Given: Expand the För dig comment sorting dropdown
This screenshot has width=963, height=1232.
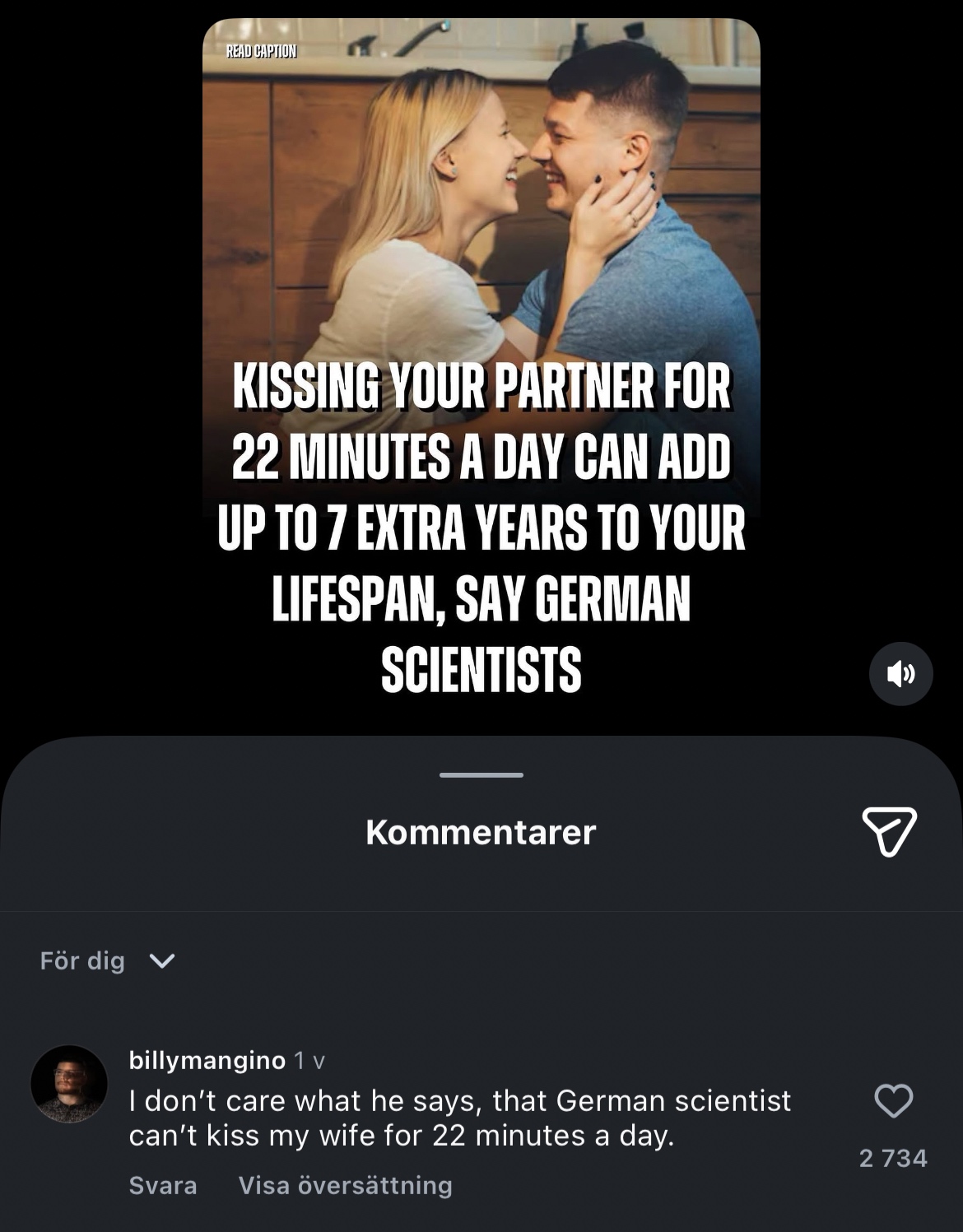Looking at the screenshot, I should (x=107, y=960).
